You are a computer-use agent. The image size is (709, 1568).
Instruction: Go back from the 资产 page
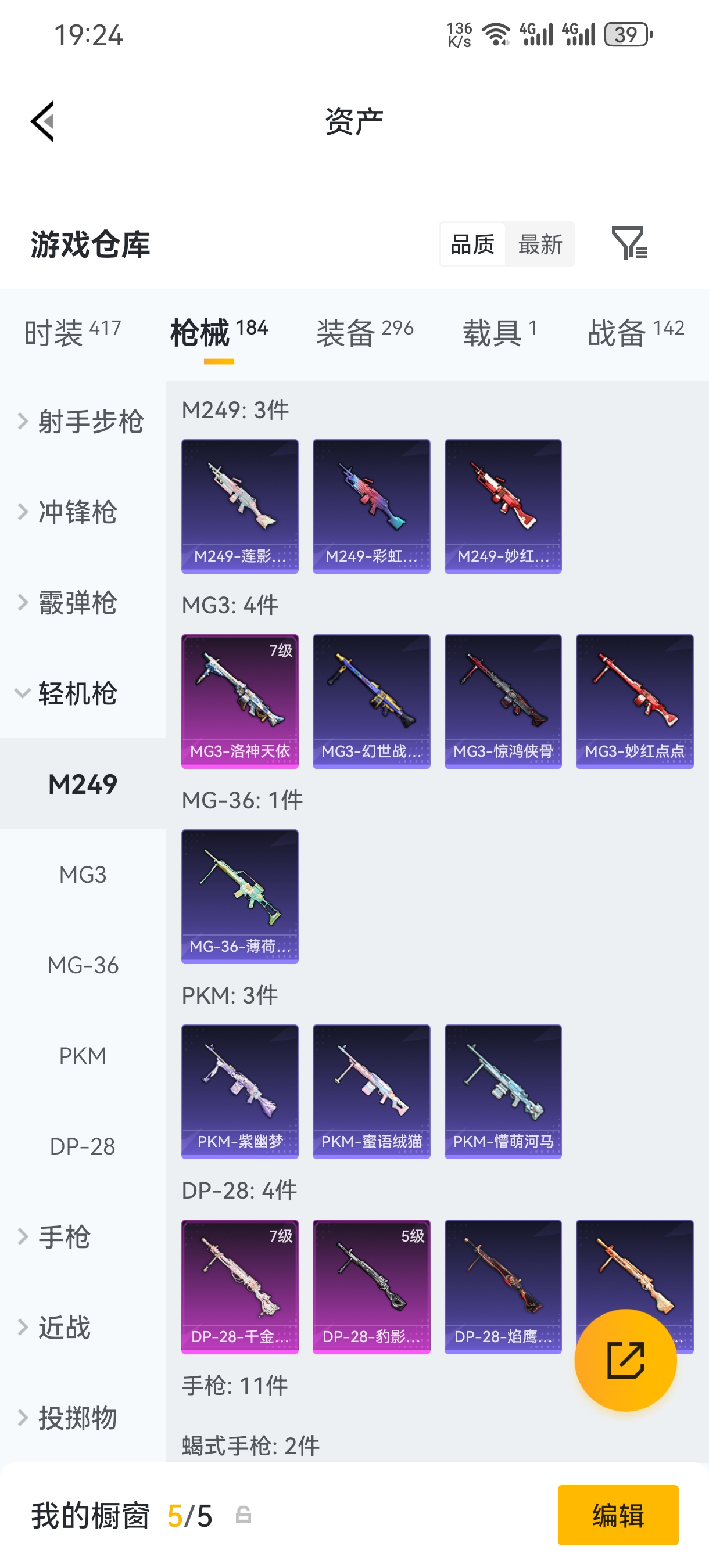pos(42,121)
